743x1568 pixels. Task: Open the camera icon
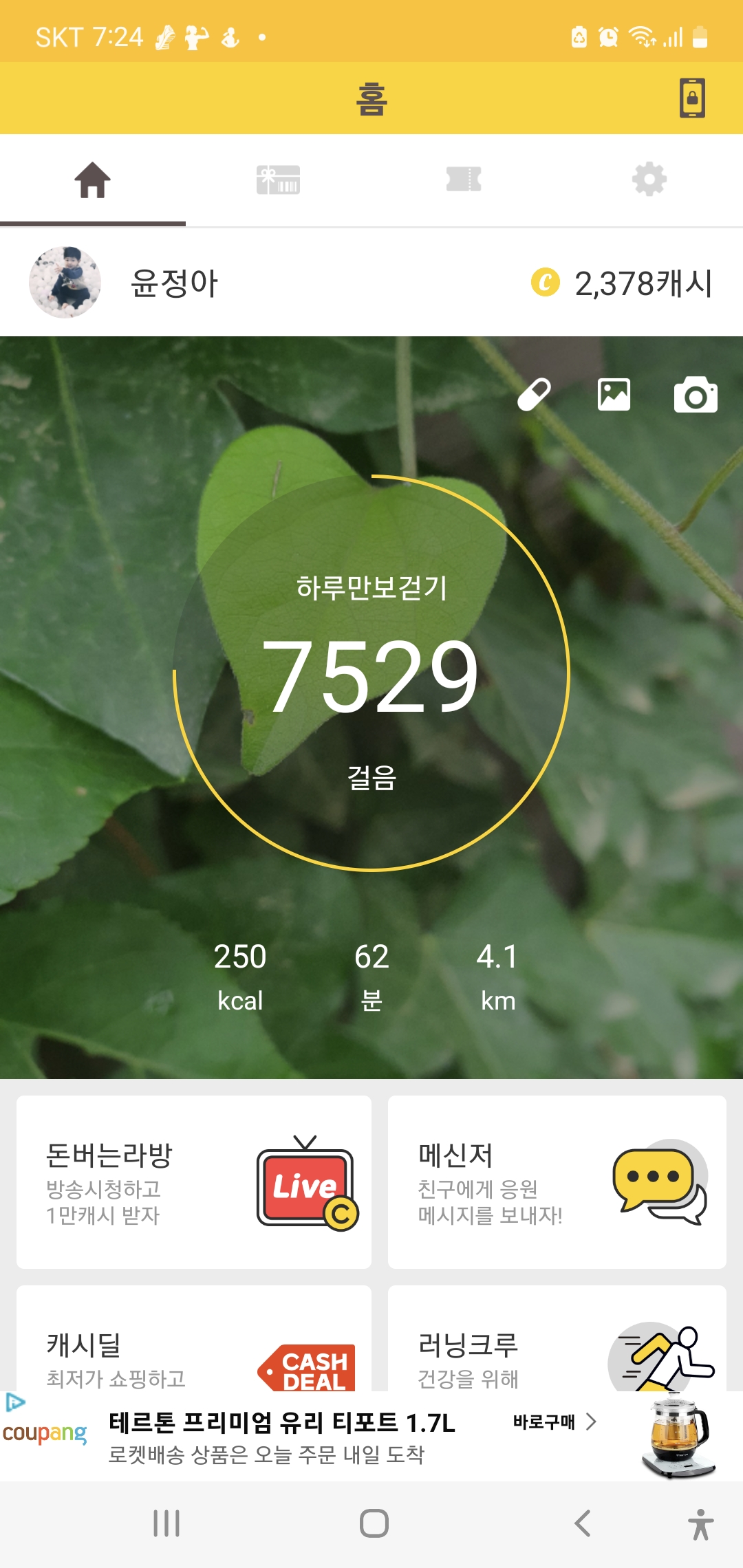click(x=696, y=395)
